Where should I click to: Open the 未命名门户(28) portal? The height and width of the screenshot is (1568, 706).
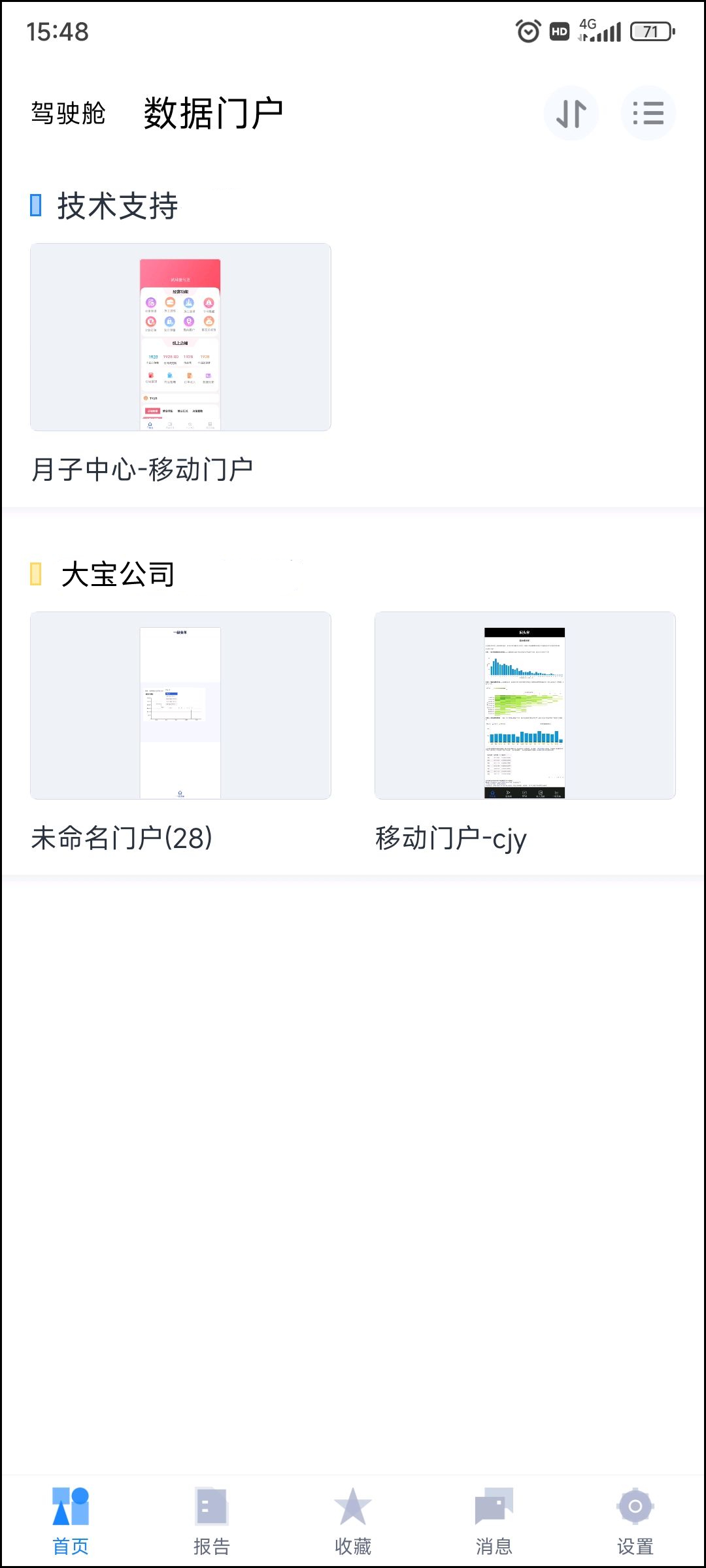(180, 706)
